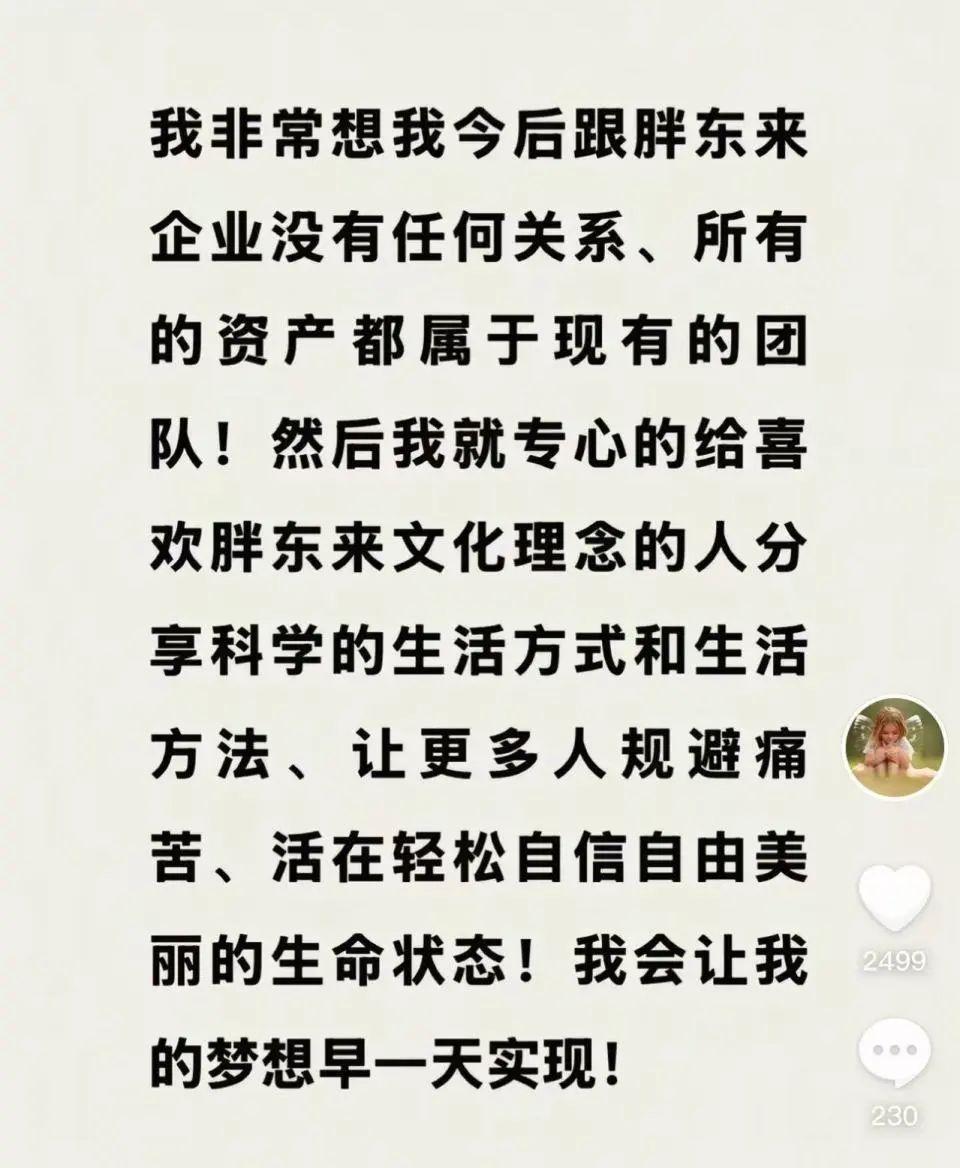960x1168 pixels.
Task: Open the poster's profile avatar
Action: coord(894,747)
